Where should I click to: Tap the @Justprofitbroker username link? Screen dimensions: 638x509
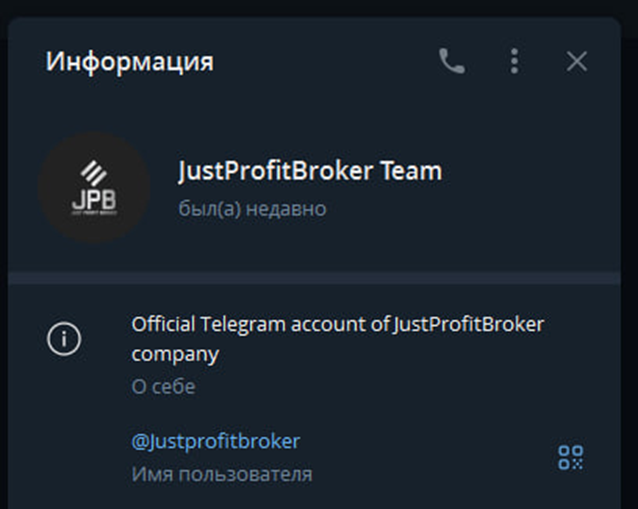(215, 441)
